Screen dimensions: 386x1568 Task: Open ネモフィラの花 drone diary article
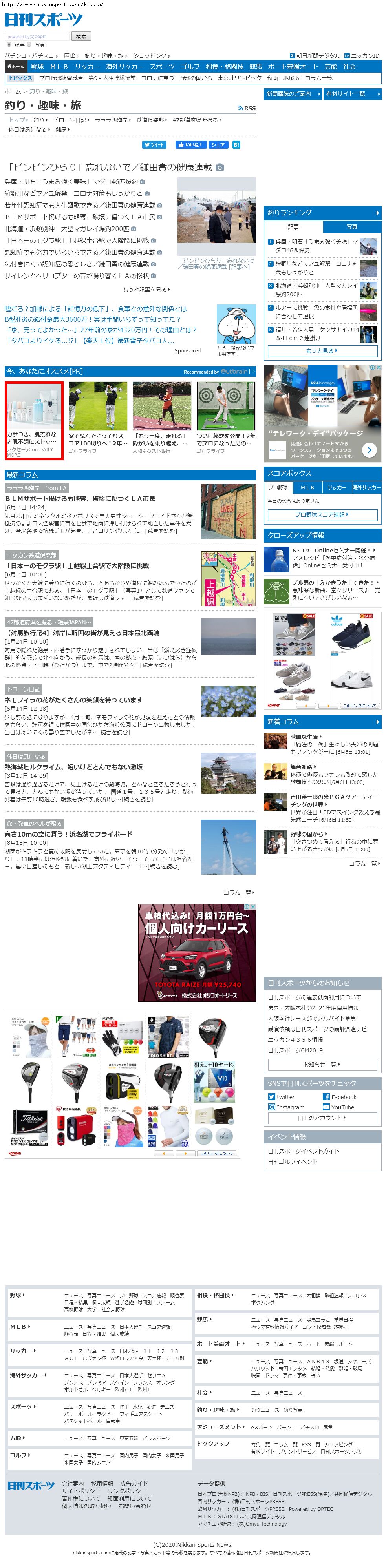tap(73, 700)
